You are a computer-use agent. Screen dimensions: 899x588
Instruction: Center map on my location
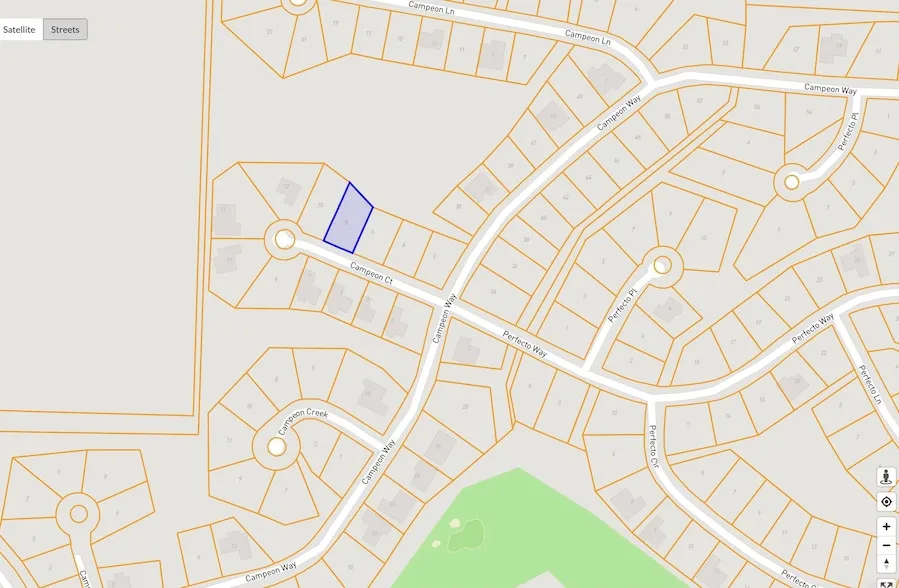pos(886,502)
